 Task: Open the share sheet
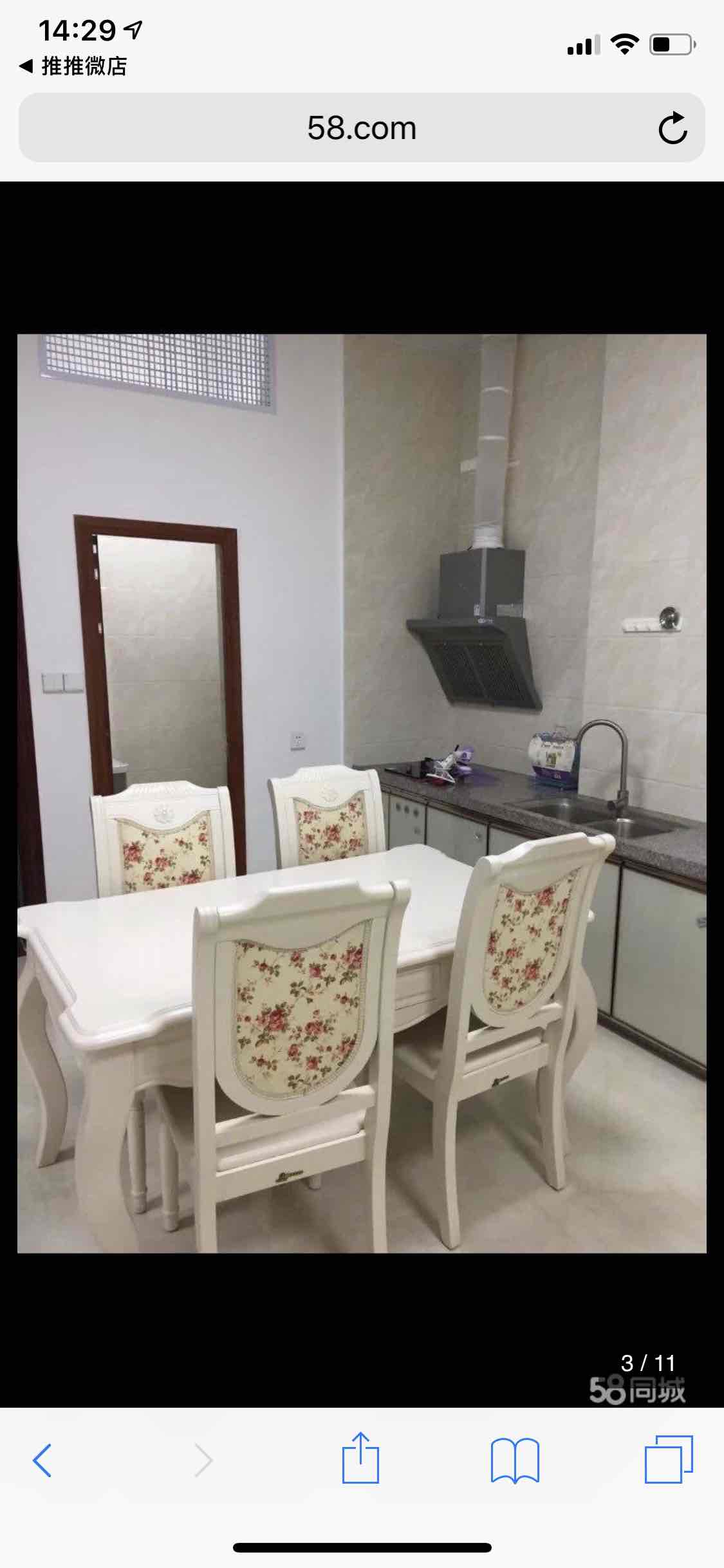(360, 1459)
